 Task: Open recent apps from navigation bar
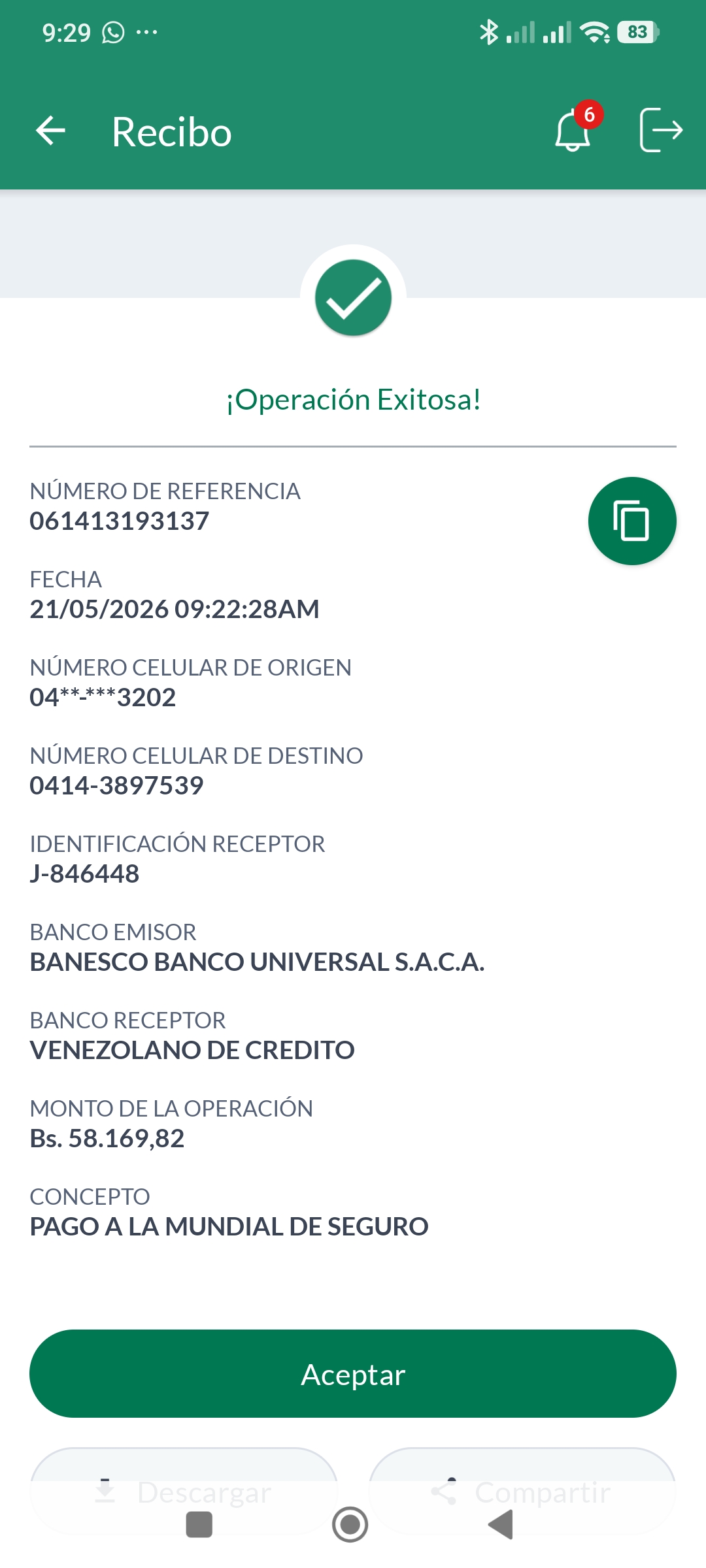tap(199, 1525)
